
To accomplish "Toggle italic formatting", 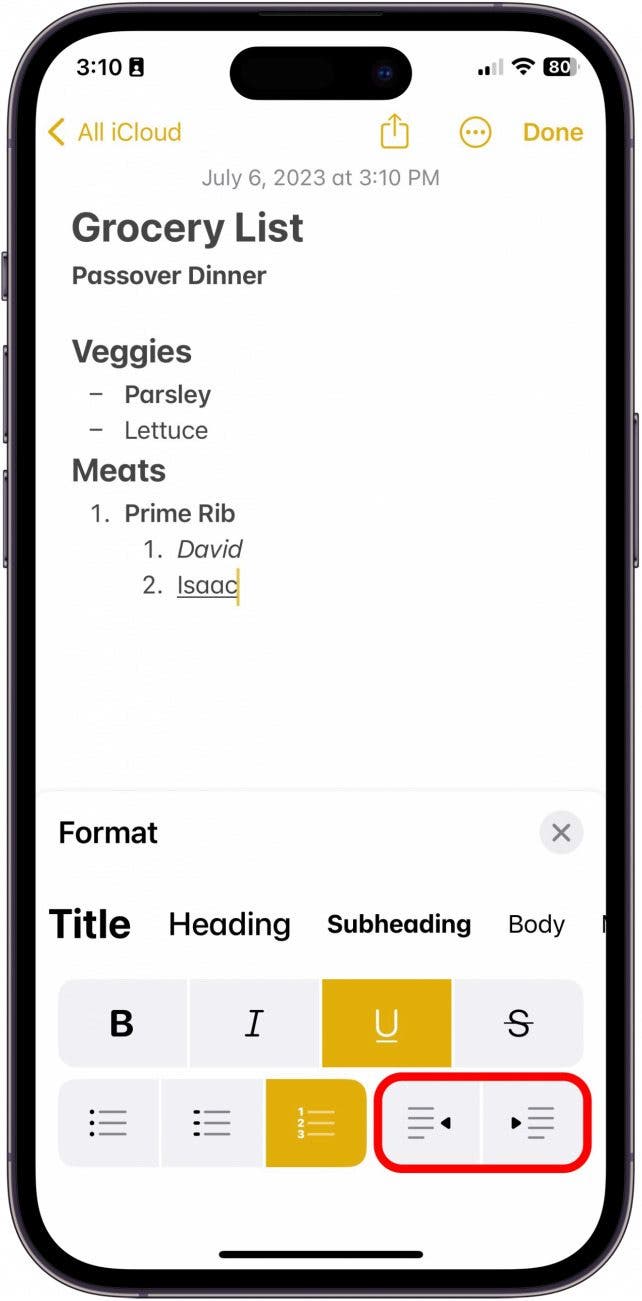I will coord(254,1023).
